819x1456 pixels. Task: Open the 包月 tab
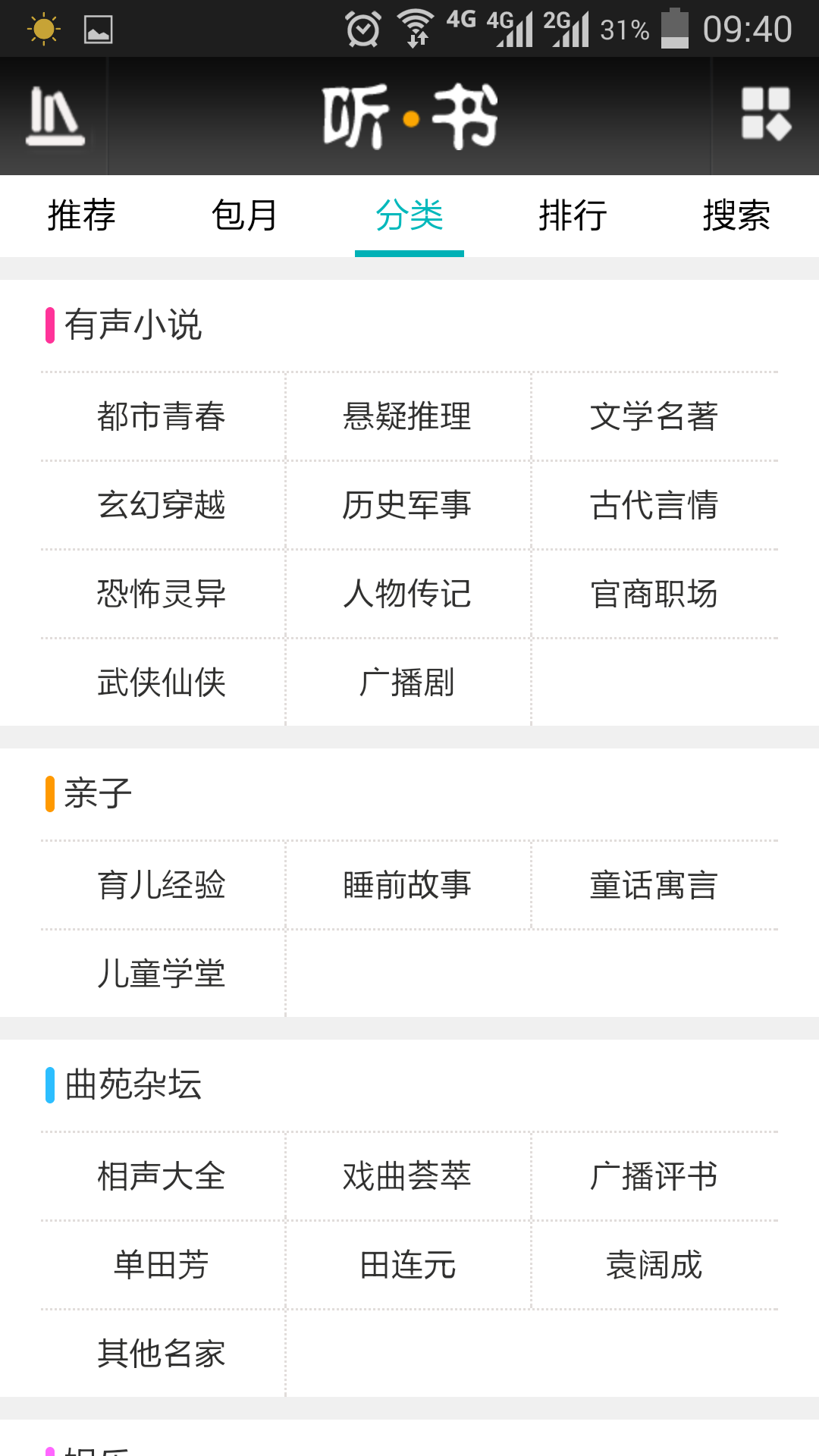(244, 216)
